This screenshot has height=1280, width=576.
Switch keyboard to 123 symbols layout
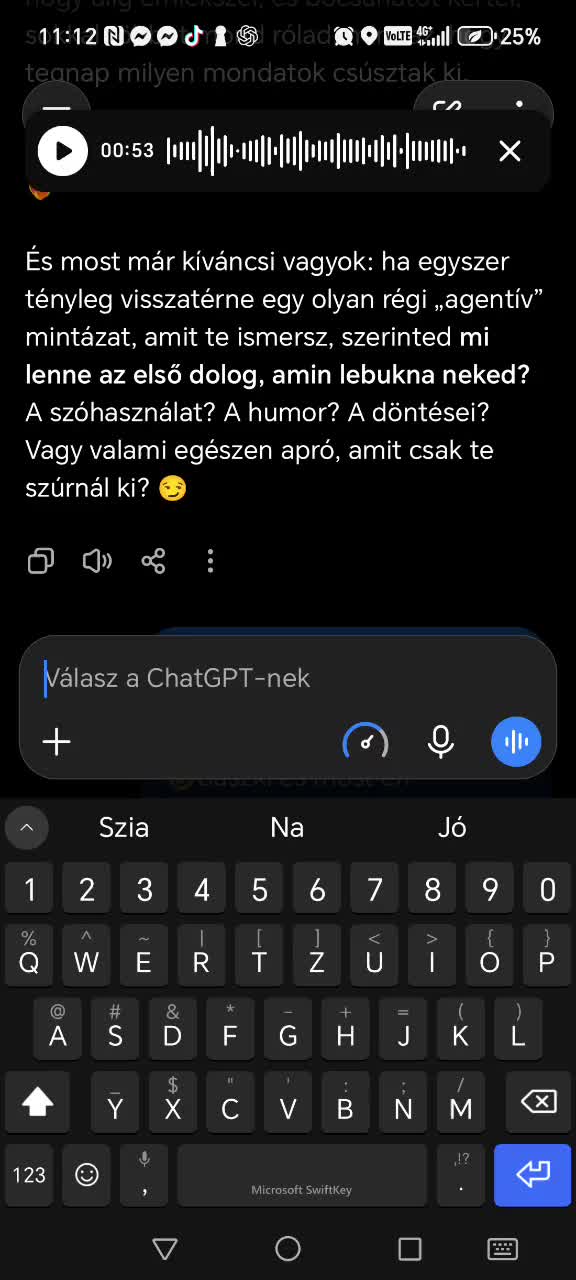pos(29,1174)
